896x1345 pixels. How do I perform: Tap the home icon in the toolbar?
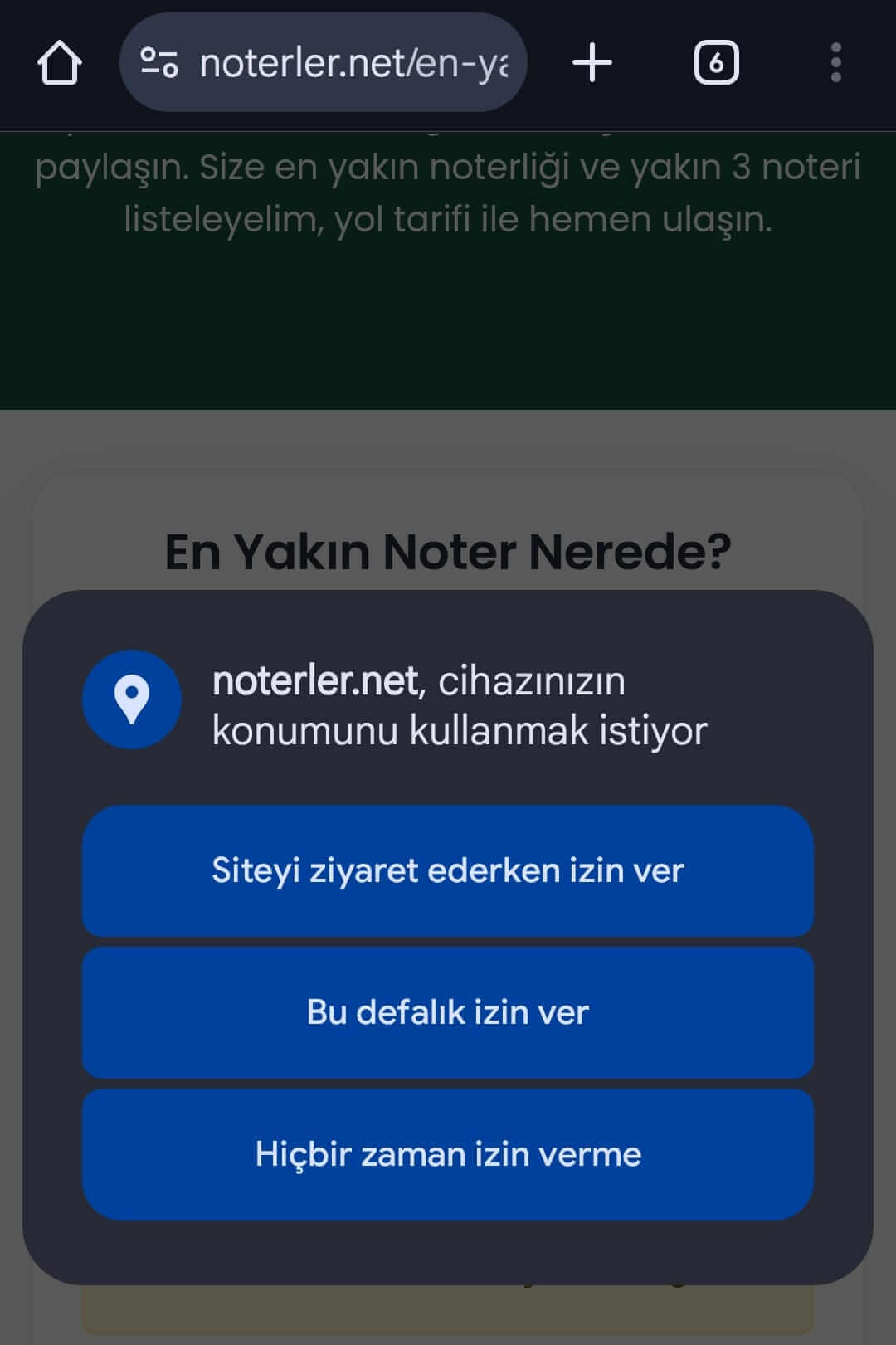pos(61,63)
